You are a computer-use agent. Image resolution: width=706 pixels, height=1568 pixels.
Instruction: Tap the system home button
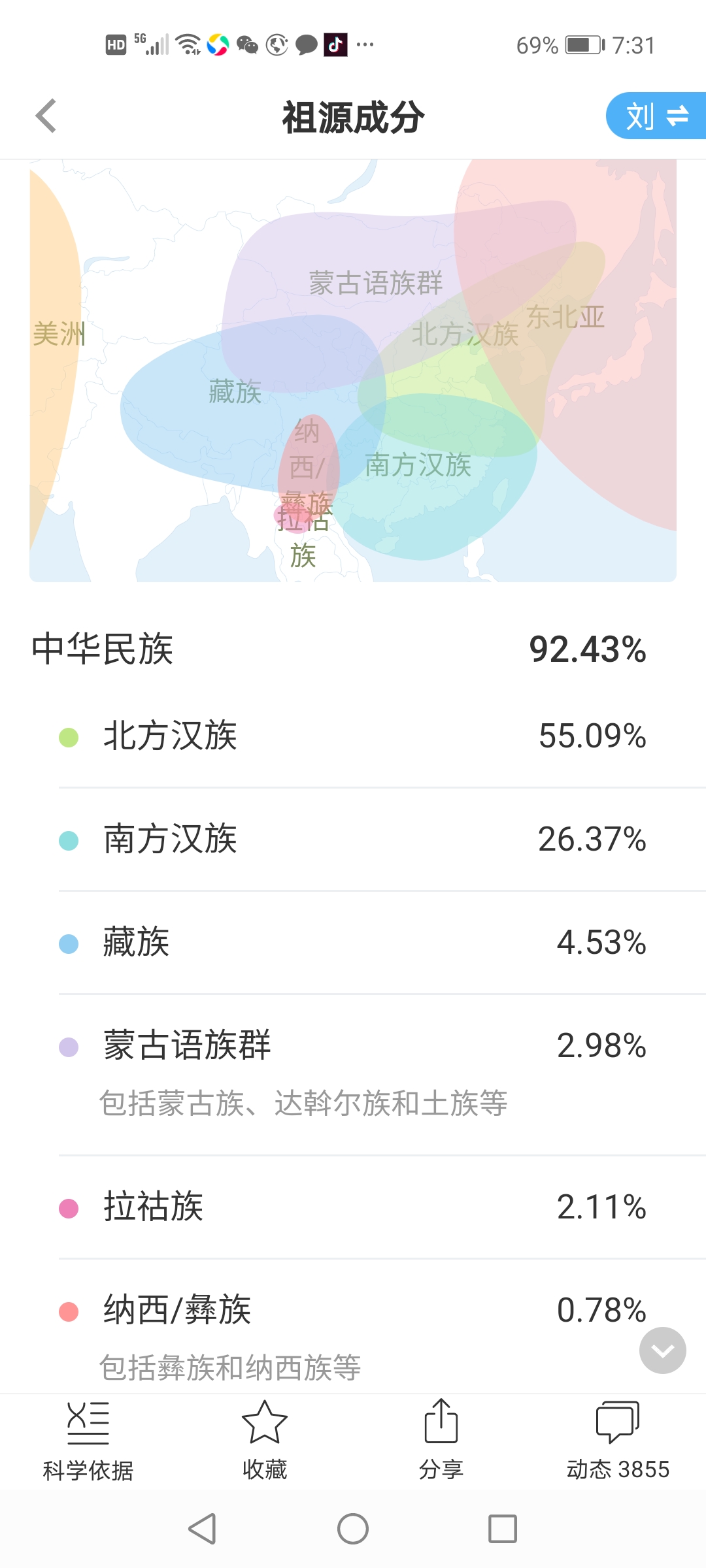(353, 1529)
